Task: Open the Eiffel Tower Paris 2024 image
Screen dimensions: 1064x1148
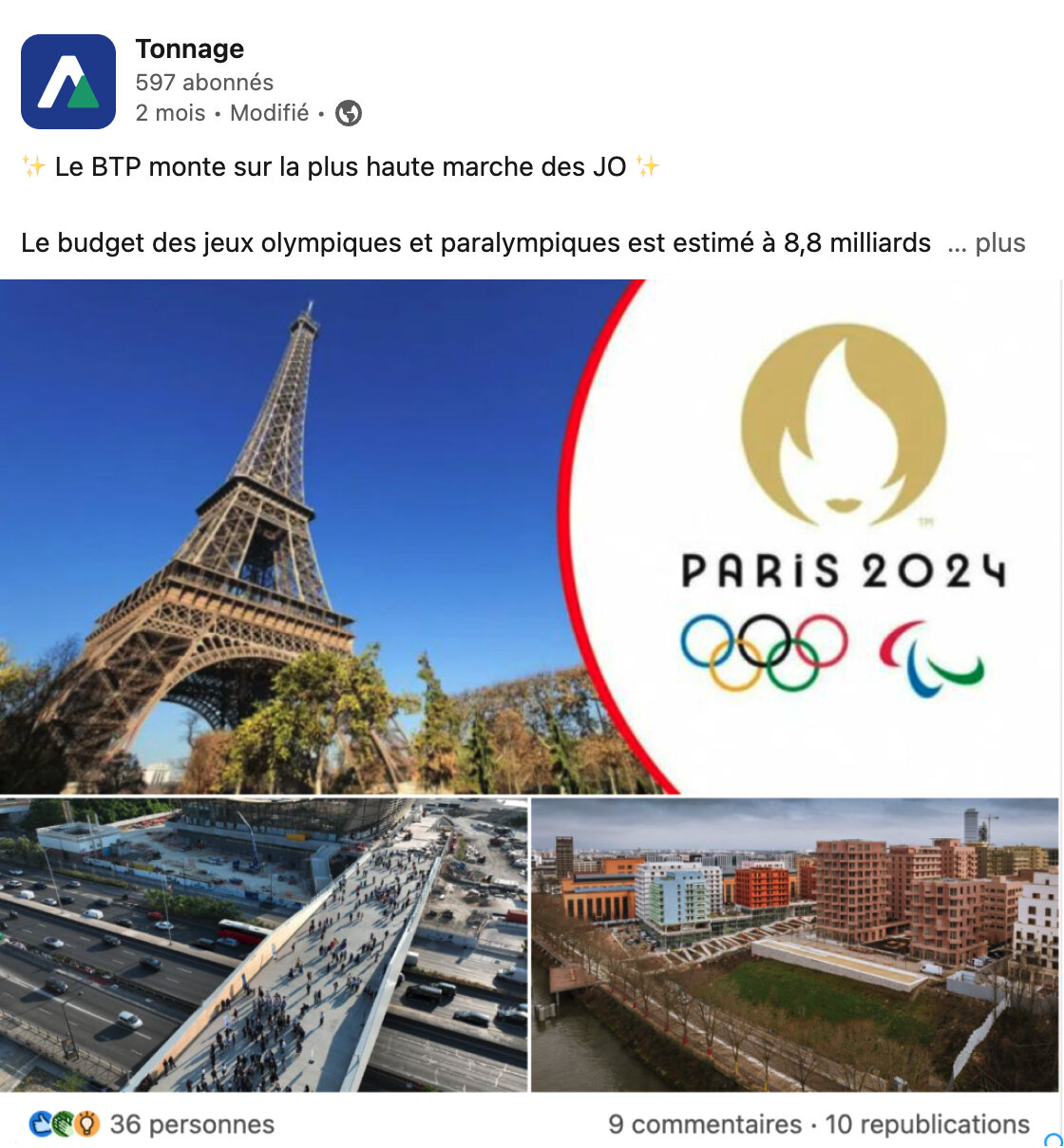Action: tap(529, 536)
